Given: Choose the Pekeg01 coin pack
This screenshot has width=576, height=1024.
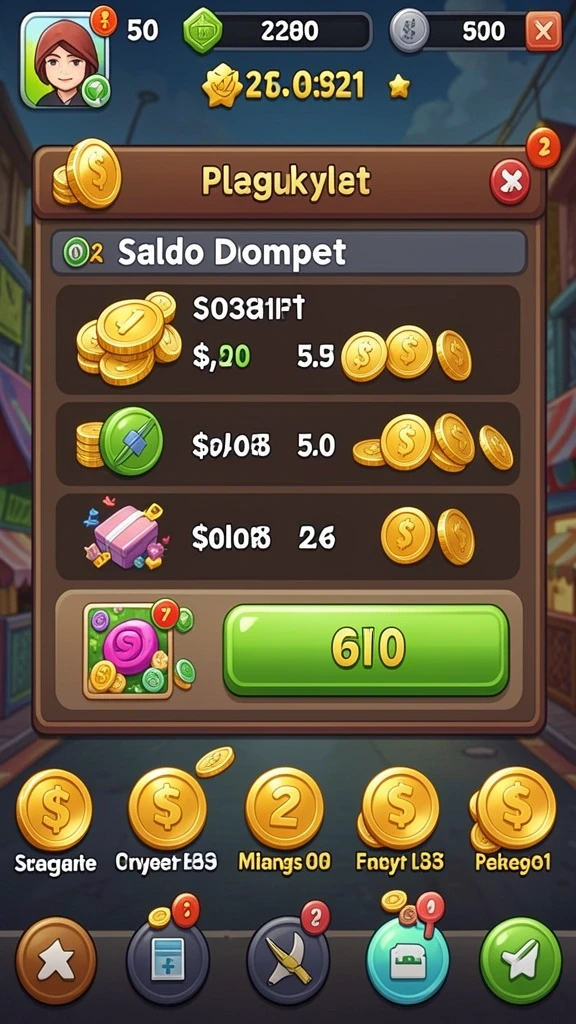Looking at the screenshot, I should coord(513,820).
